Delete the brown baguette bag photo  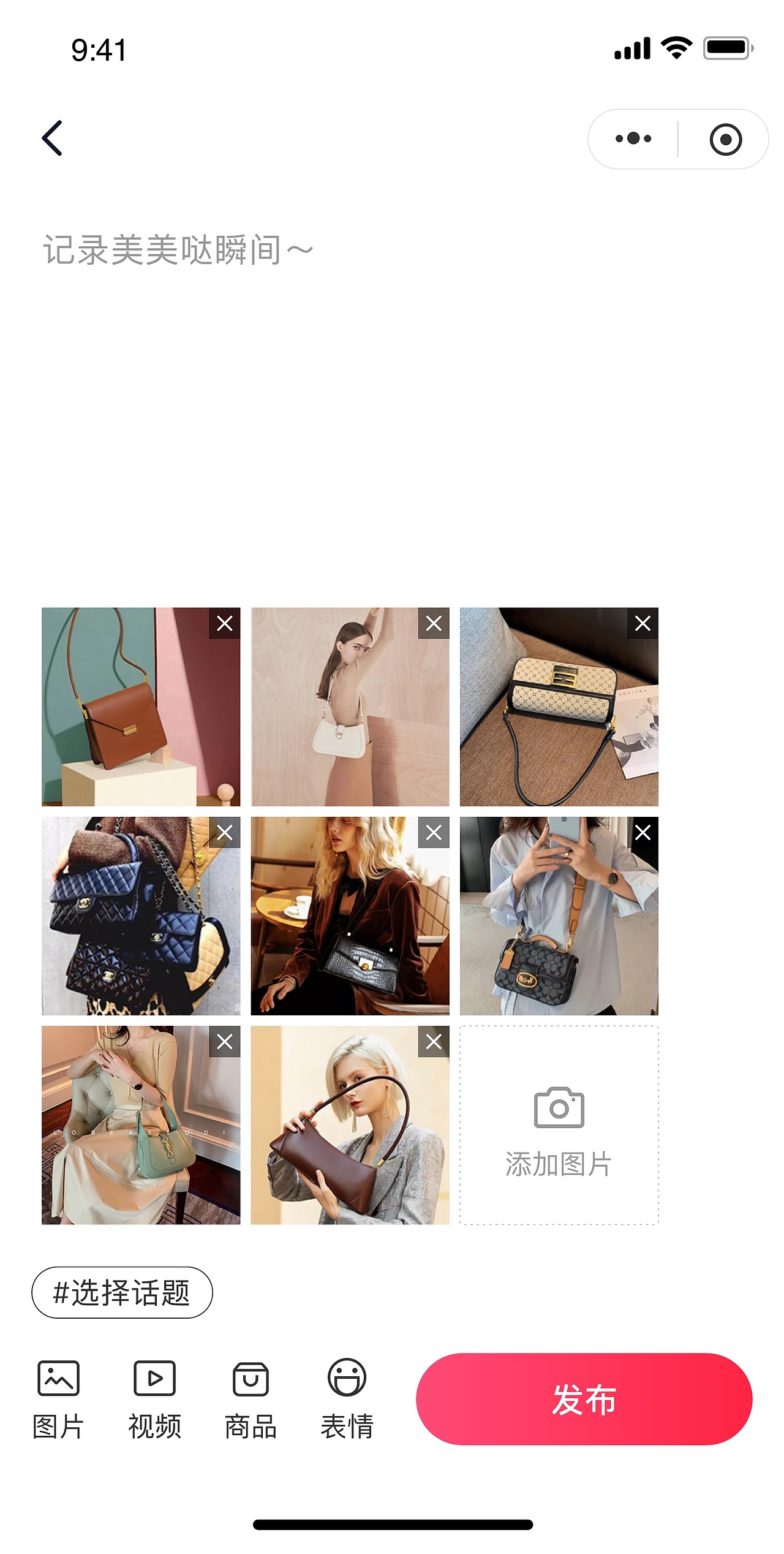click(x=434, y=1041)
